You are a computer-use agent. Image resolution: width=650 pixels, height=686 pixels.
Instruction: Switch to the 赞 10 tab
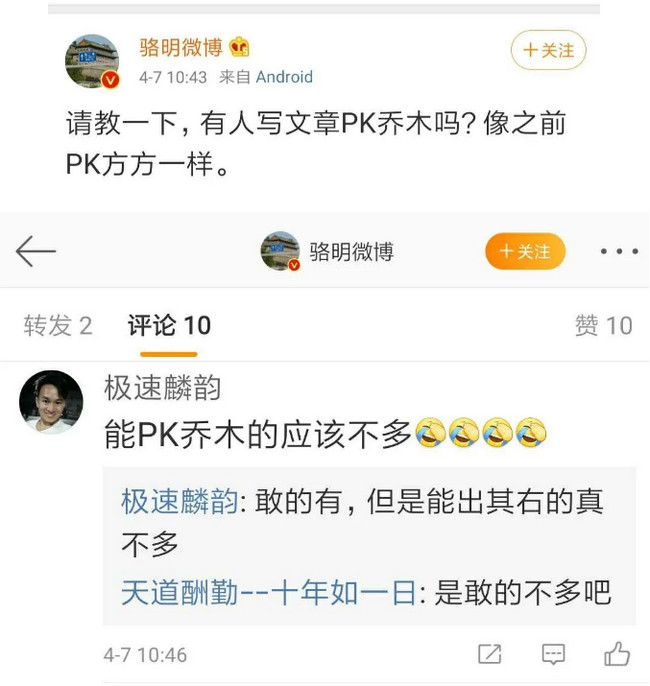pyautogui.click(x=603, y=325)
